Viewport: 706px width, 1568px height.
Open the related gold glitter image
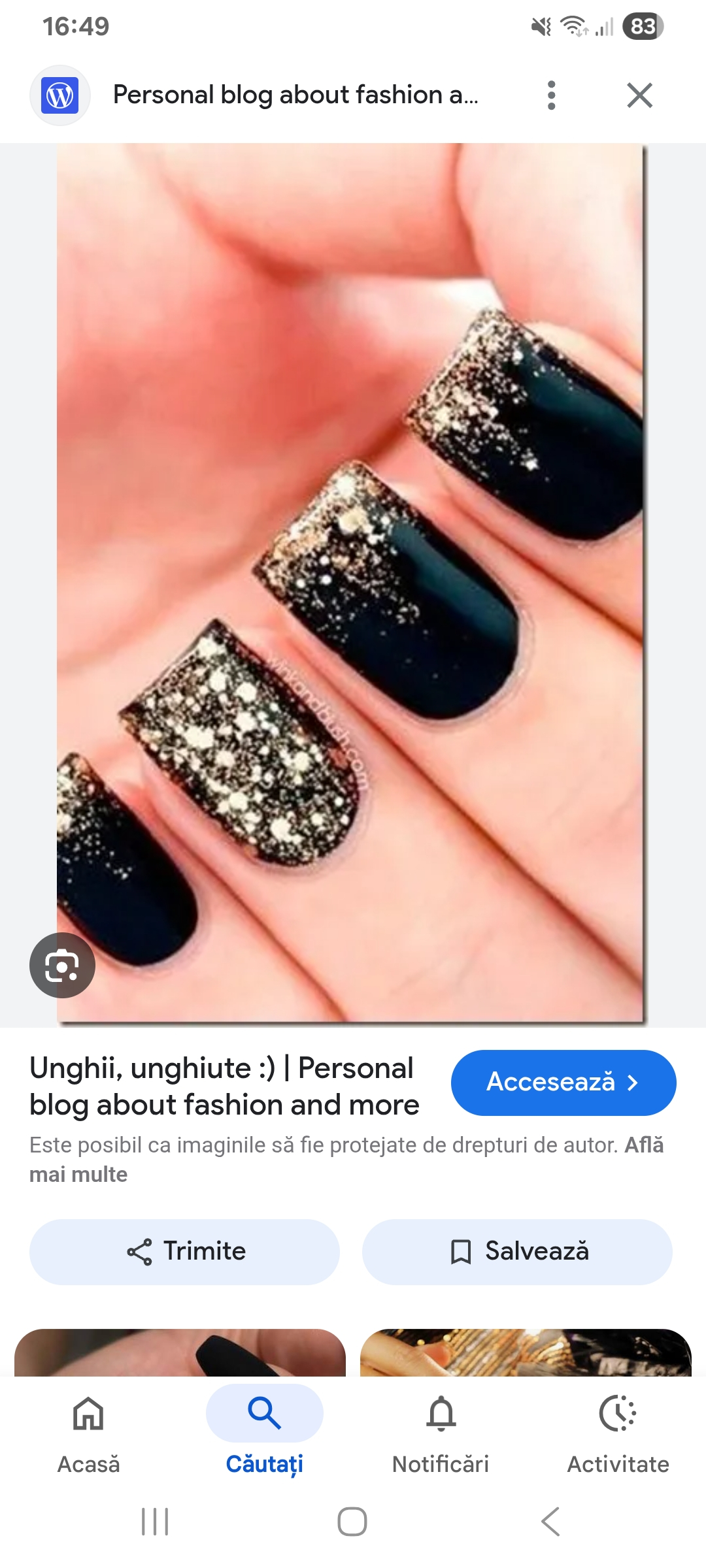pyautogui.click(x=526, y=1354)
